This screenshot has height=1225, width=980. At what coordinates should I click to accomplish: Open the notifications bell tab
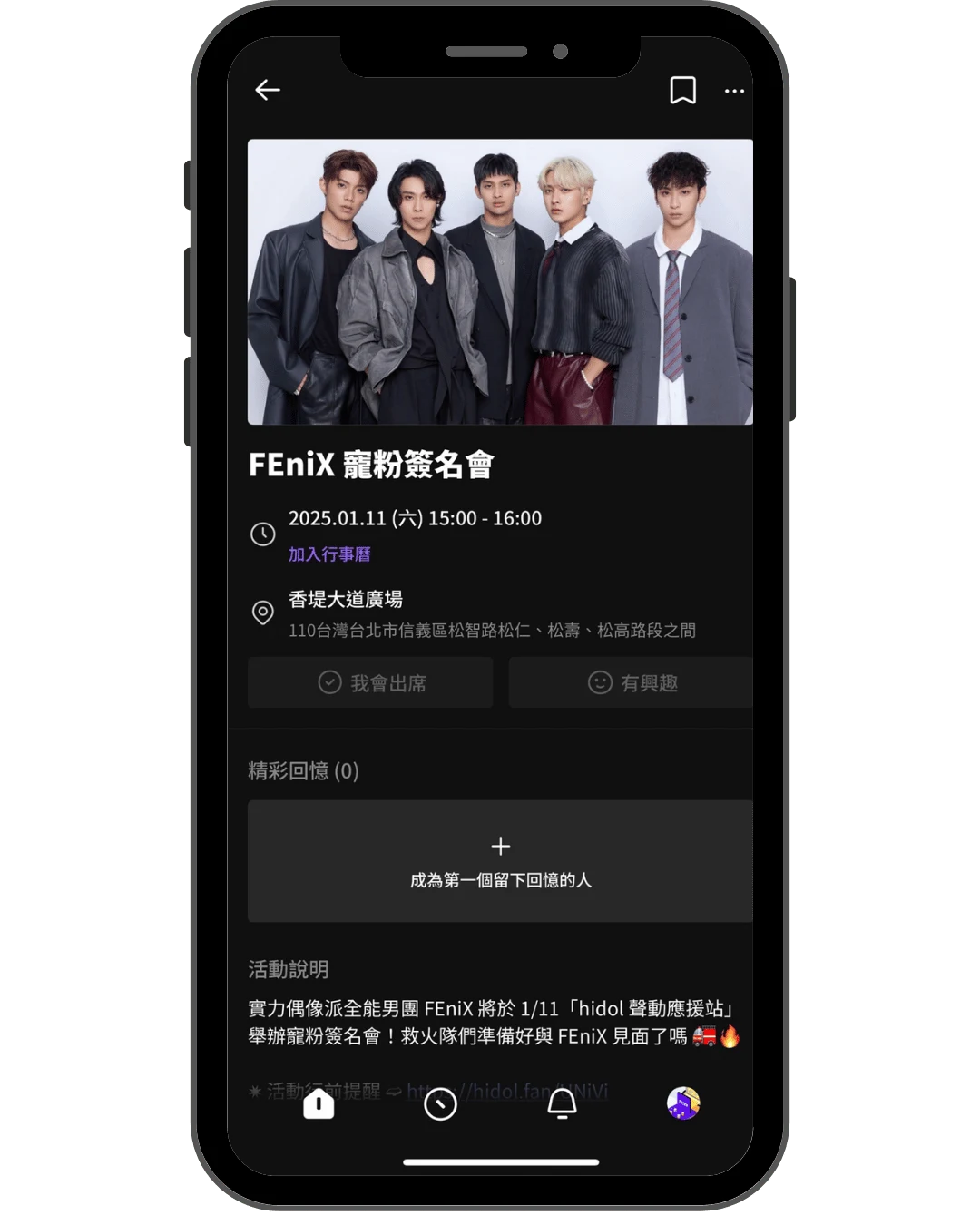click(x=562, y=1103)
